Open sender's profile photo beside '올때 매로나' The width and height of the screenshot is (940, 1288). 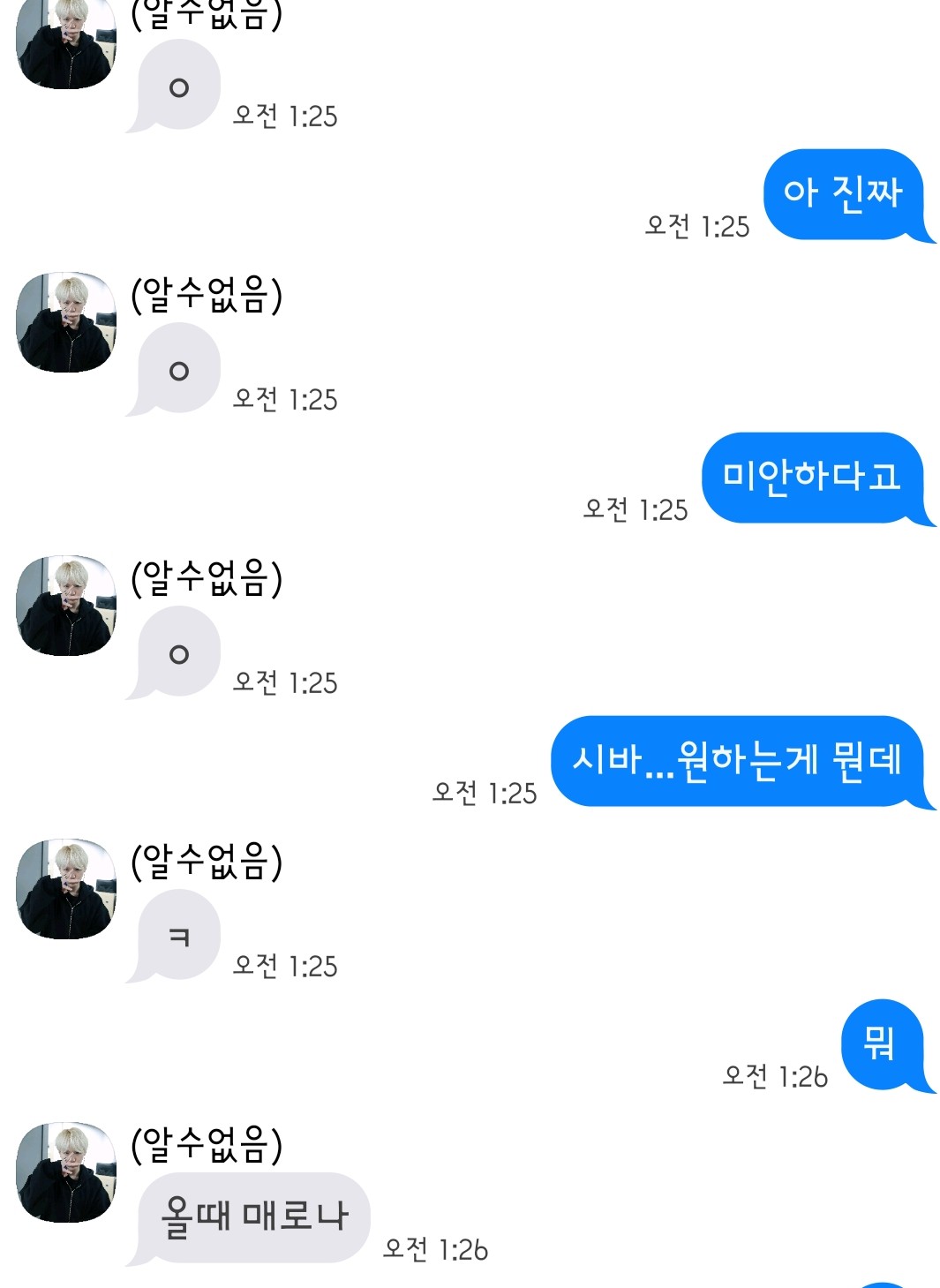66,1171
